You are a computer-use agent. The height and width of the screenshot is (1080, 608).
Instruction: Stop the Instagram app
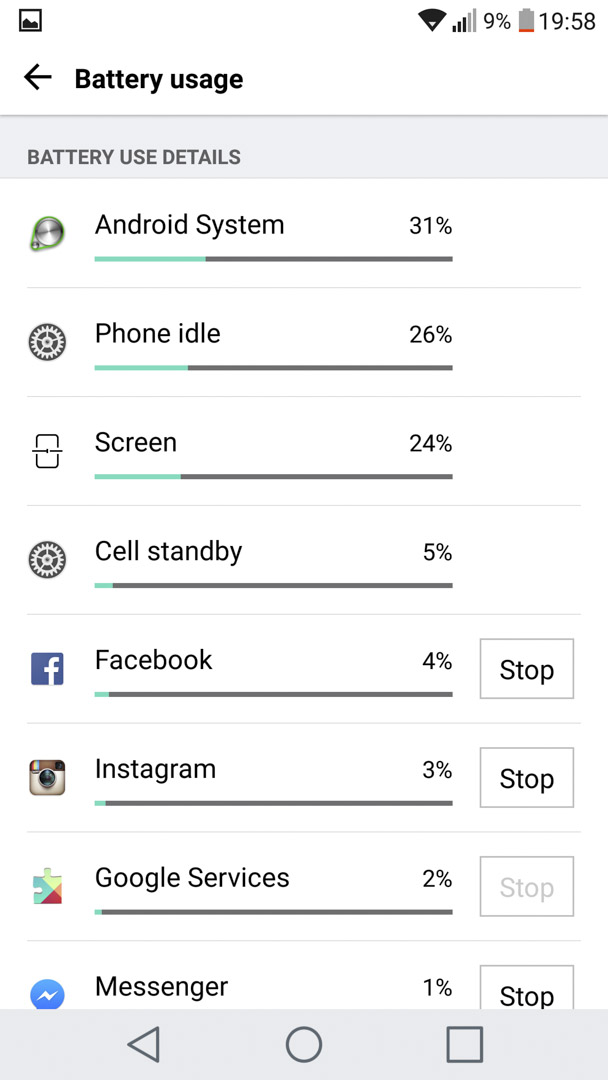527,778
